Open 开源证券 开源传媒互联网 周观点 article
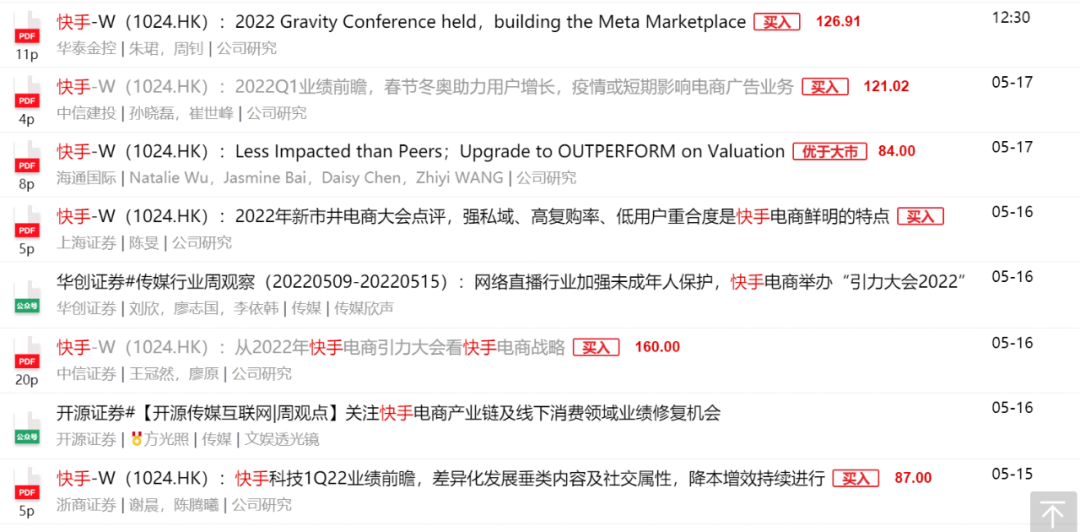The image size is (1080, 532). click(388, 413)
